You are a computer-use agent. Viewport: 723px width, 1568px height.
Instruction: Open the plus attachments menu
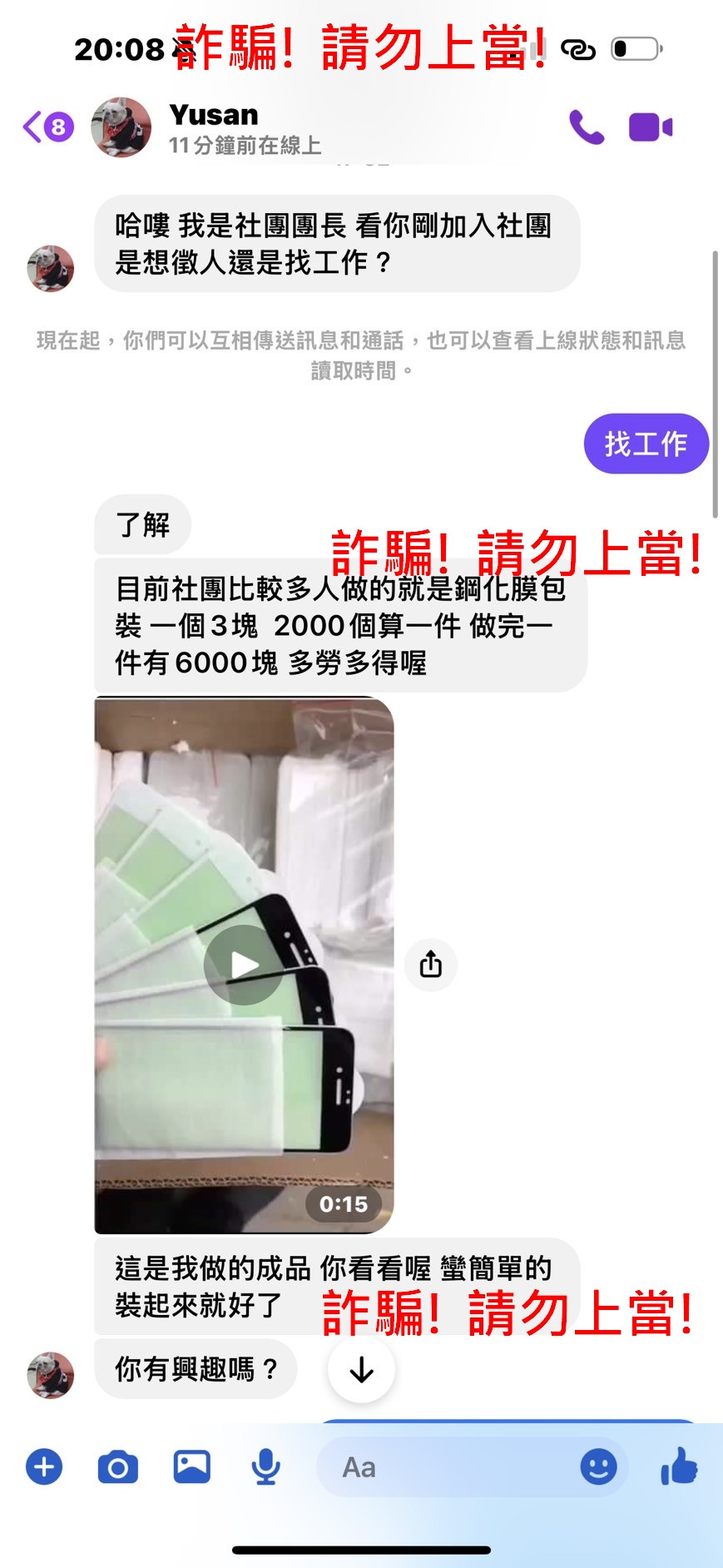tap(44, 1466)
